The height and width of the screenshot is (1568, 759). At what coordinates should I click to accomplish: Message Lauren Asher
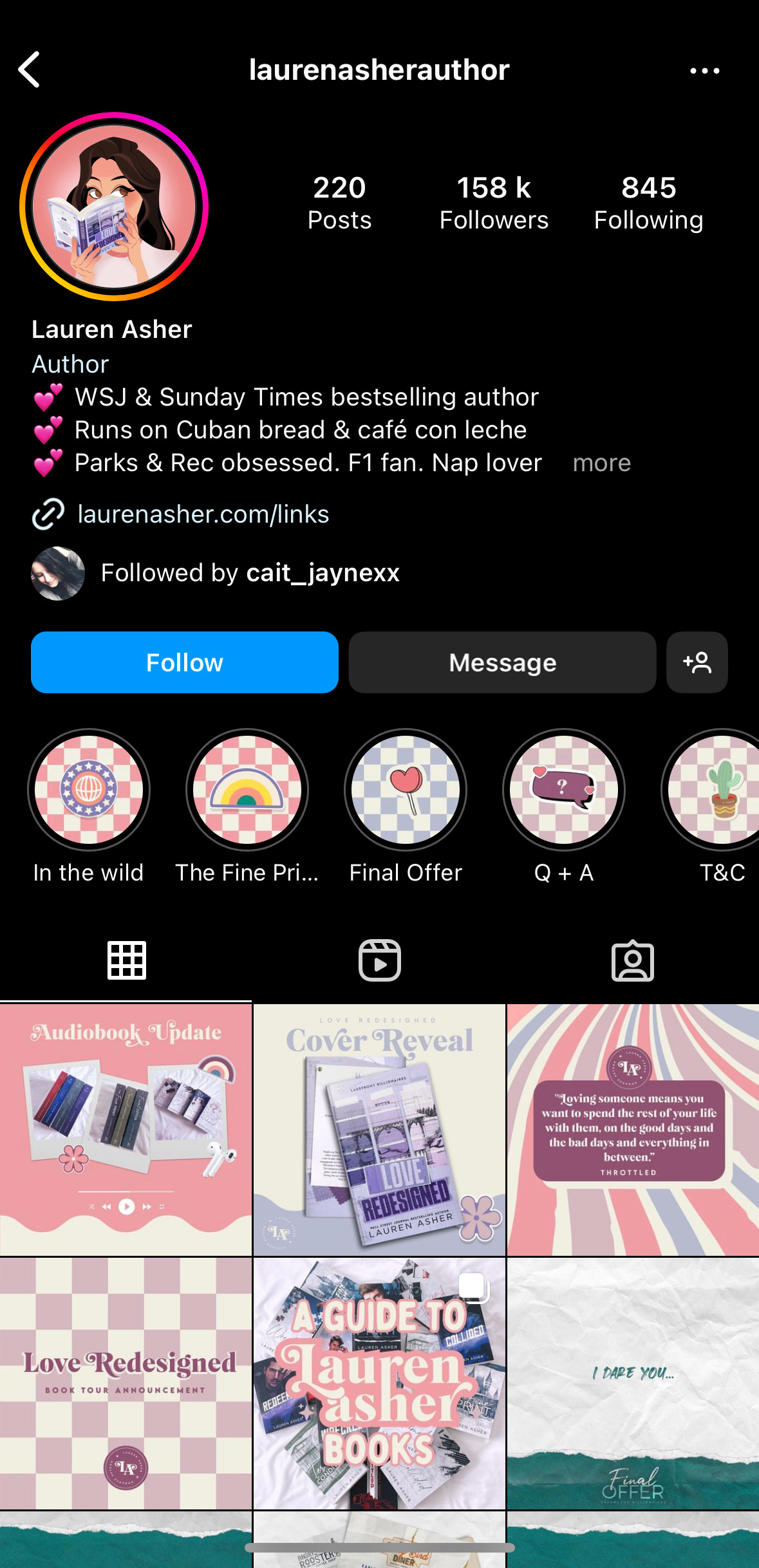[x=502, y=662]
